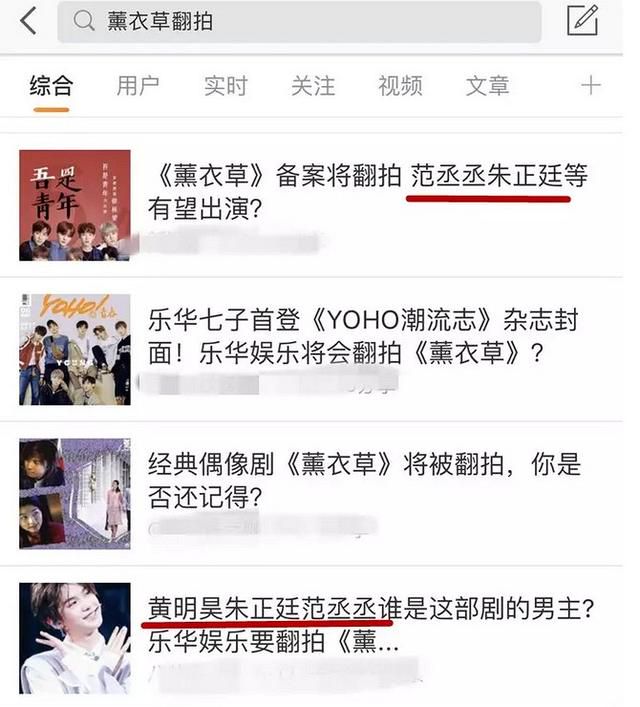Switch to the 实时 tab

coord(225,86)
